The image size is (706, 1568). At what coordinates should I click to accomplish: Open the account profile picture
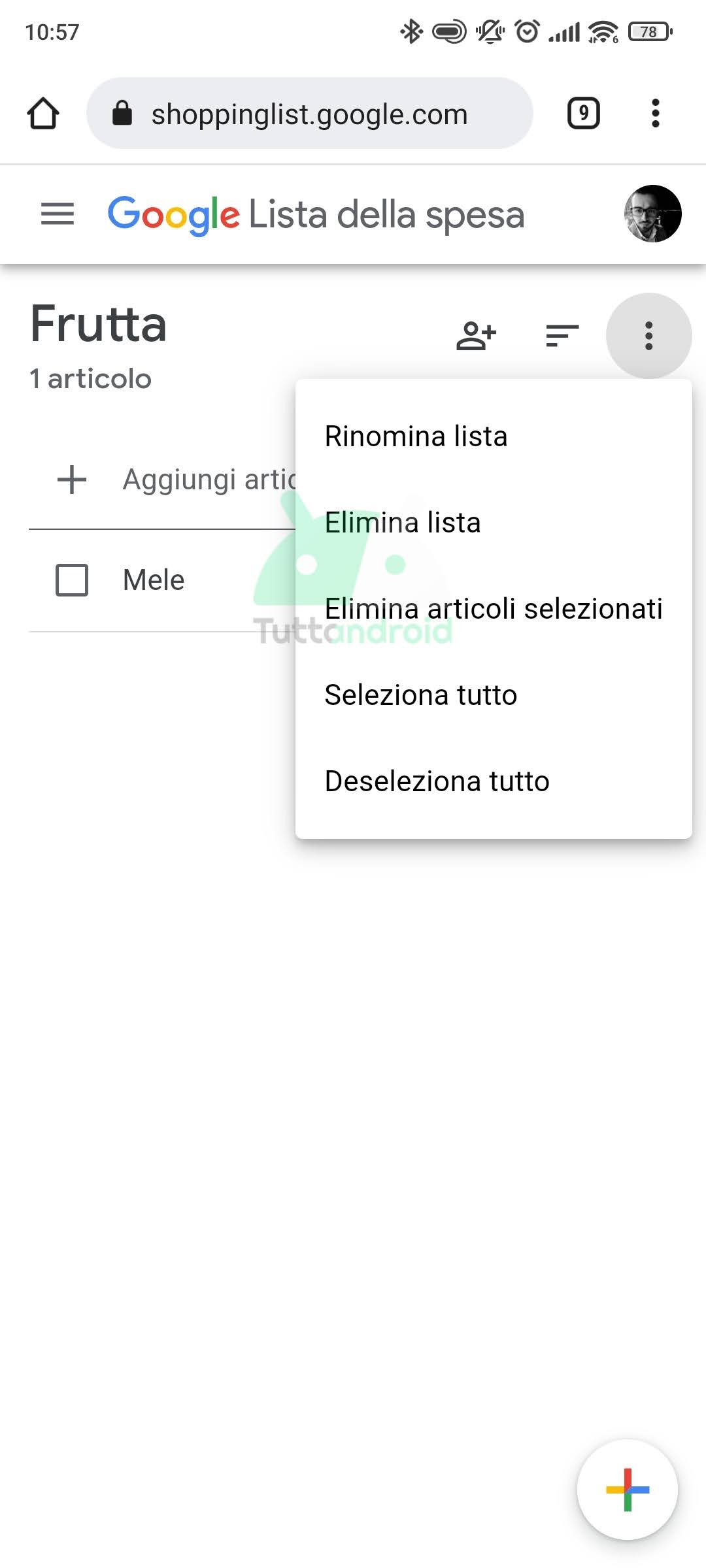tap(652, 214)
